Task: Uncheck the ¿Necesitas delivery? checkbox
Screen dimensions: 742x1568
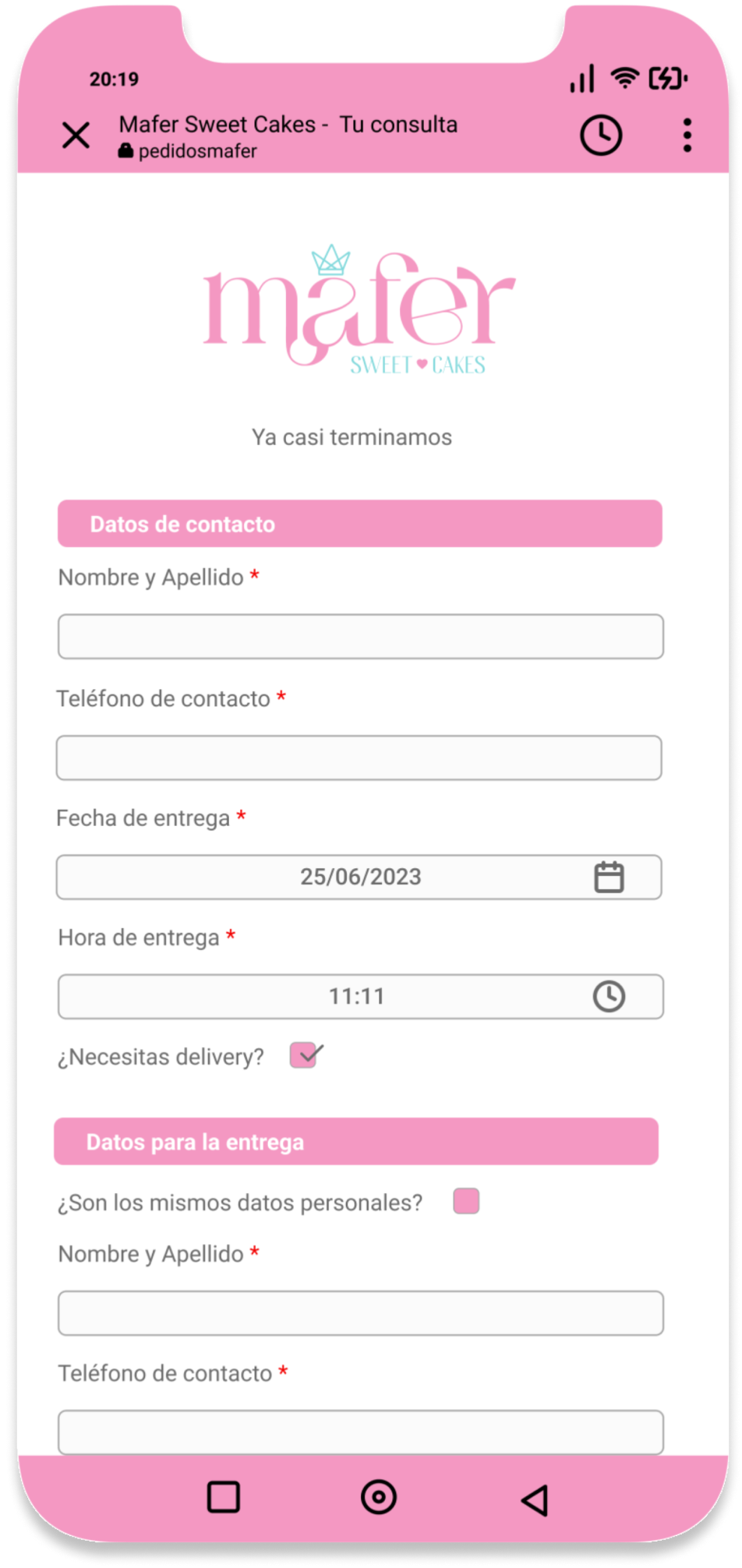Action: 305,1055
